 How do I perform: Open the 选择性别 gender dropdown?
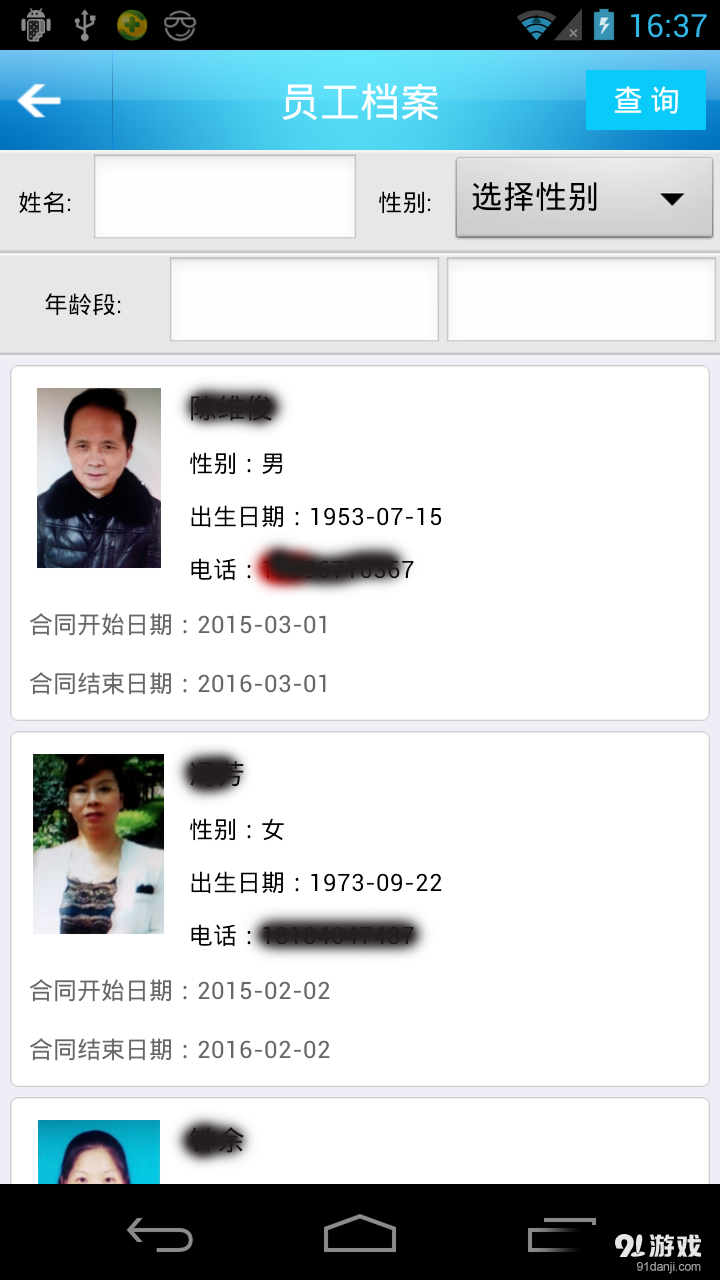(584, 198)
